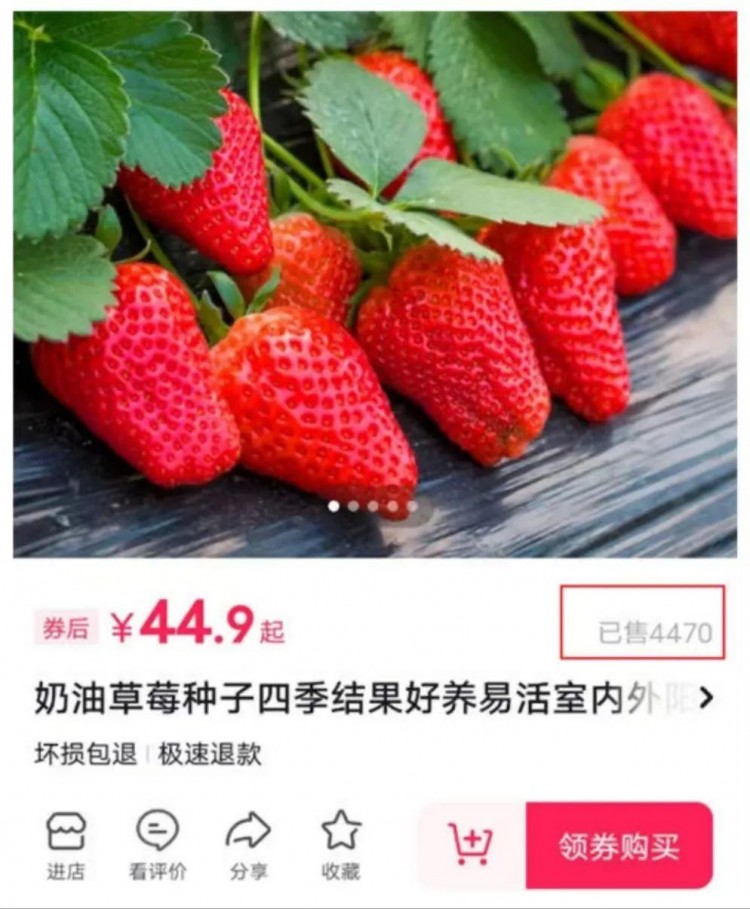View the strawberry product photo
Screen dimensions: 750x909
pos(375,280)
